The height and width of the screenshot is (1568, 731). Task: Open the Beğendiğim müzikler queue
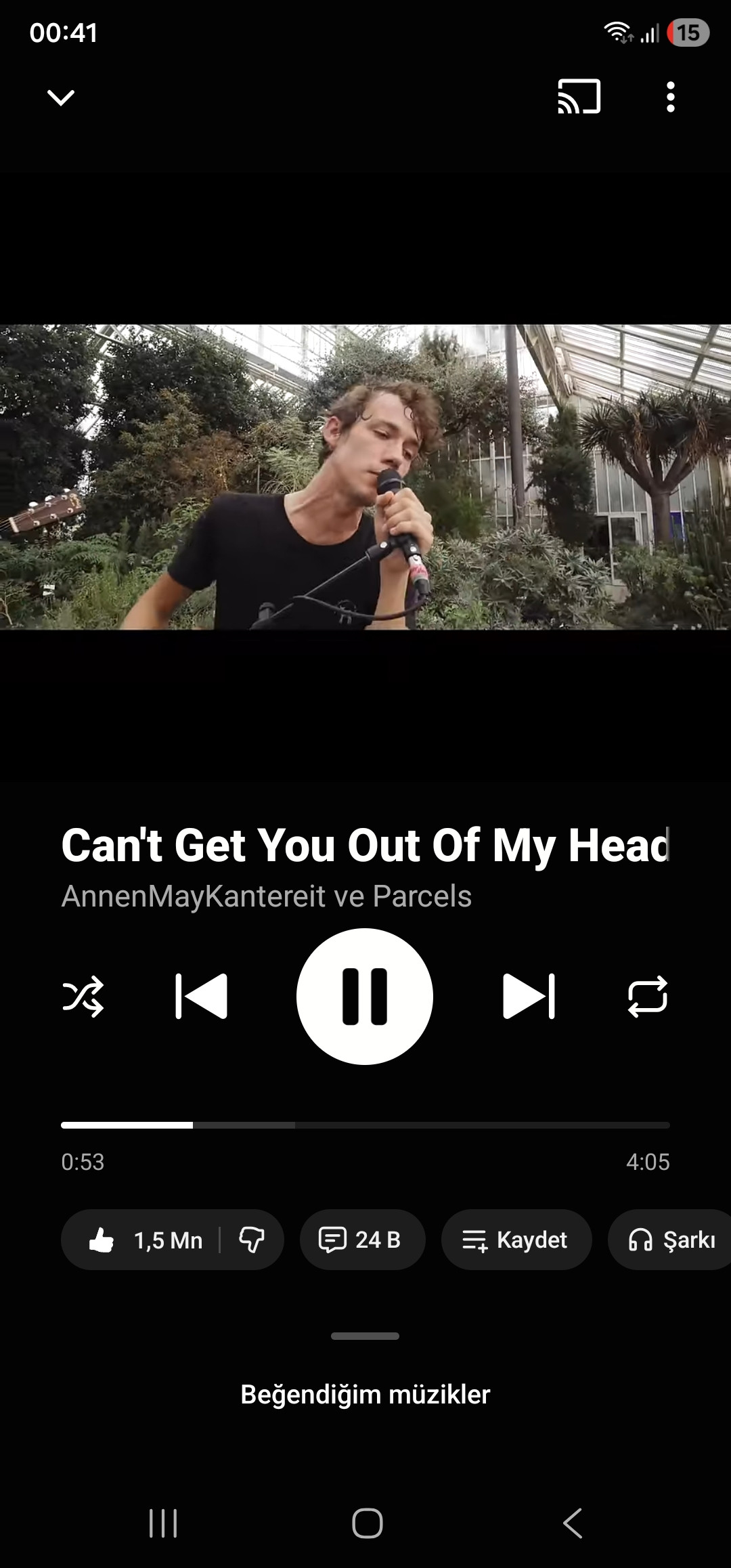[365, 1395]
